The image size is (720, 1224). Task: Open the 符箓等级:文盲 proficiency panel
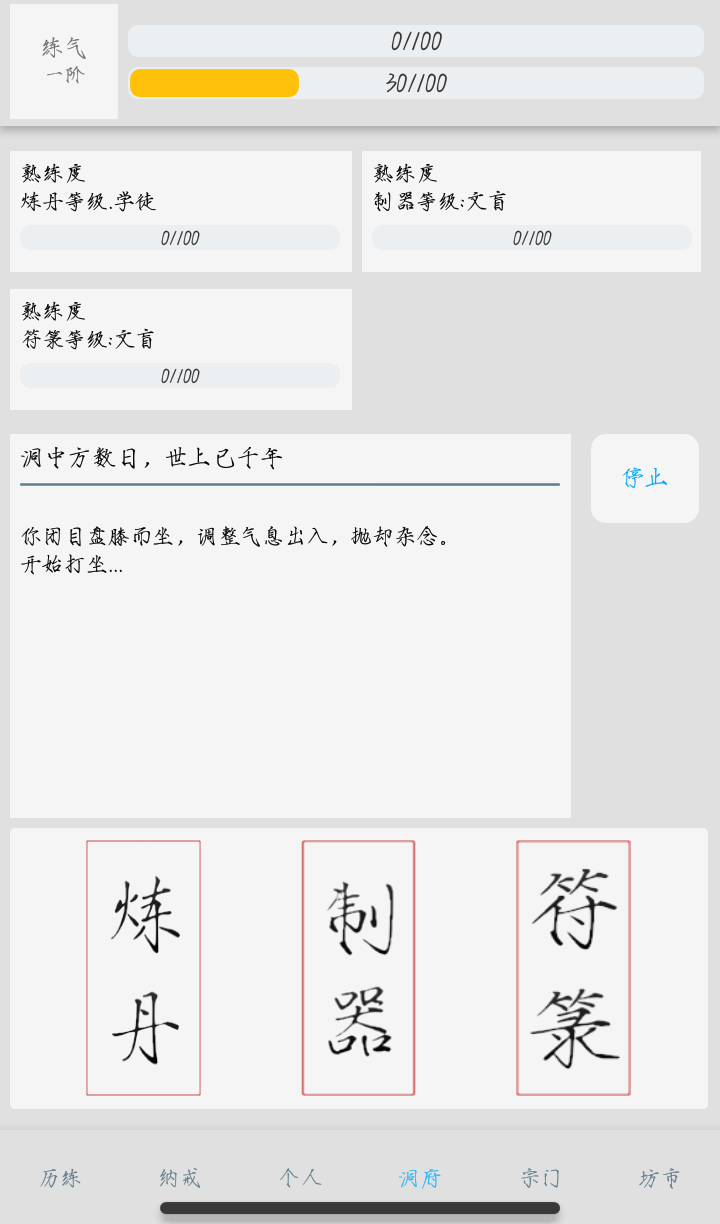click(180, 348)
